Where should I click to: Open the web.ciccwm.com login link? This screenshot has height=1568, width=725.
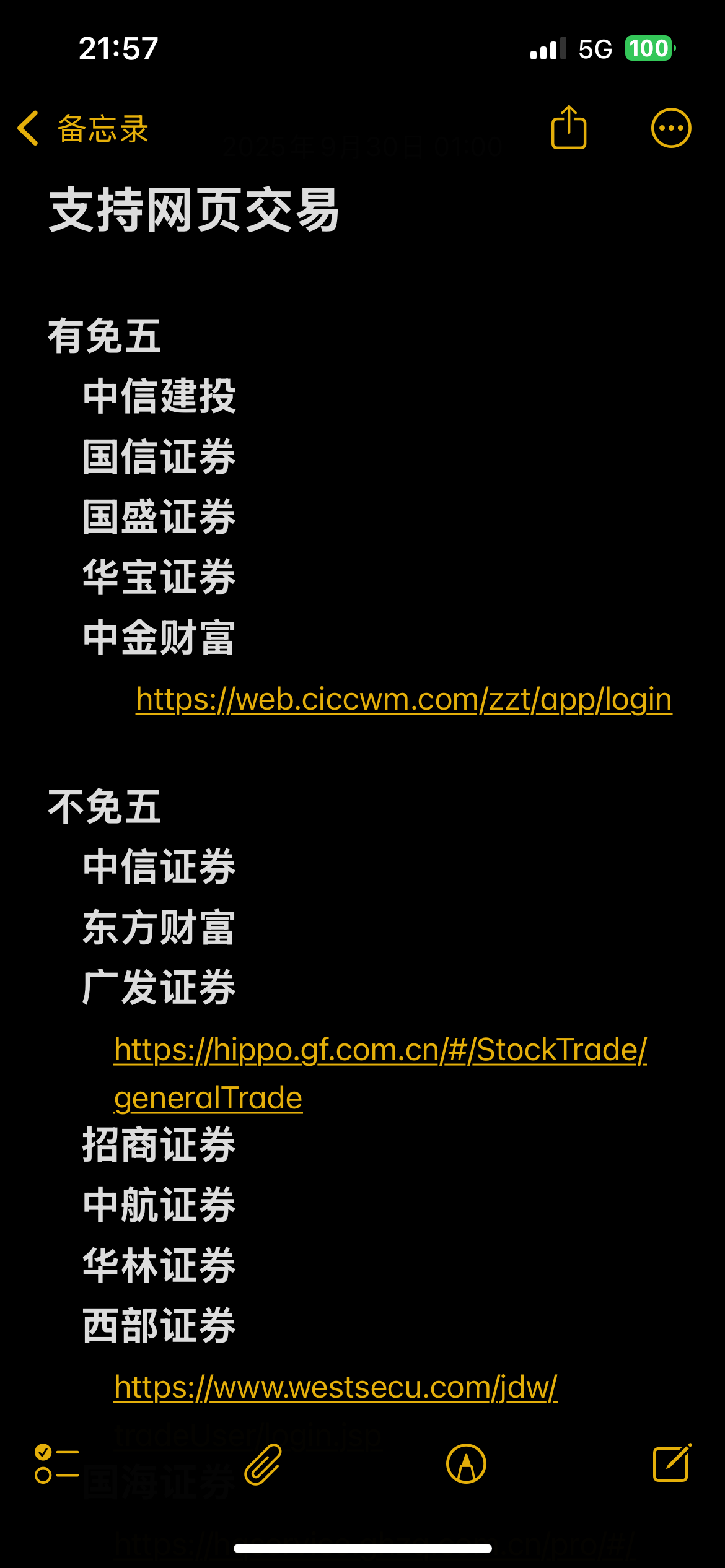(x=404, y=700)
